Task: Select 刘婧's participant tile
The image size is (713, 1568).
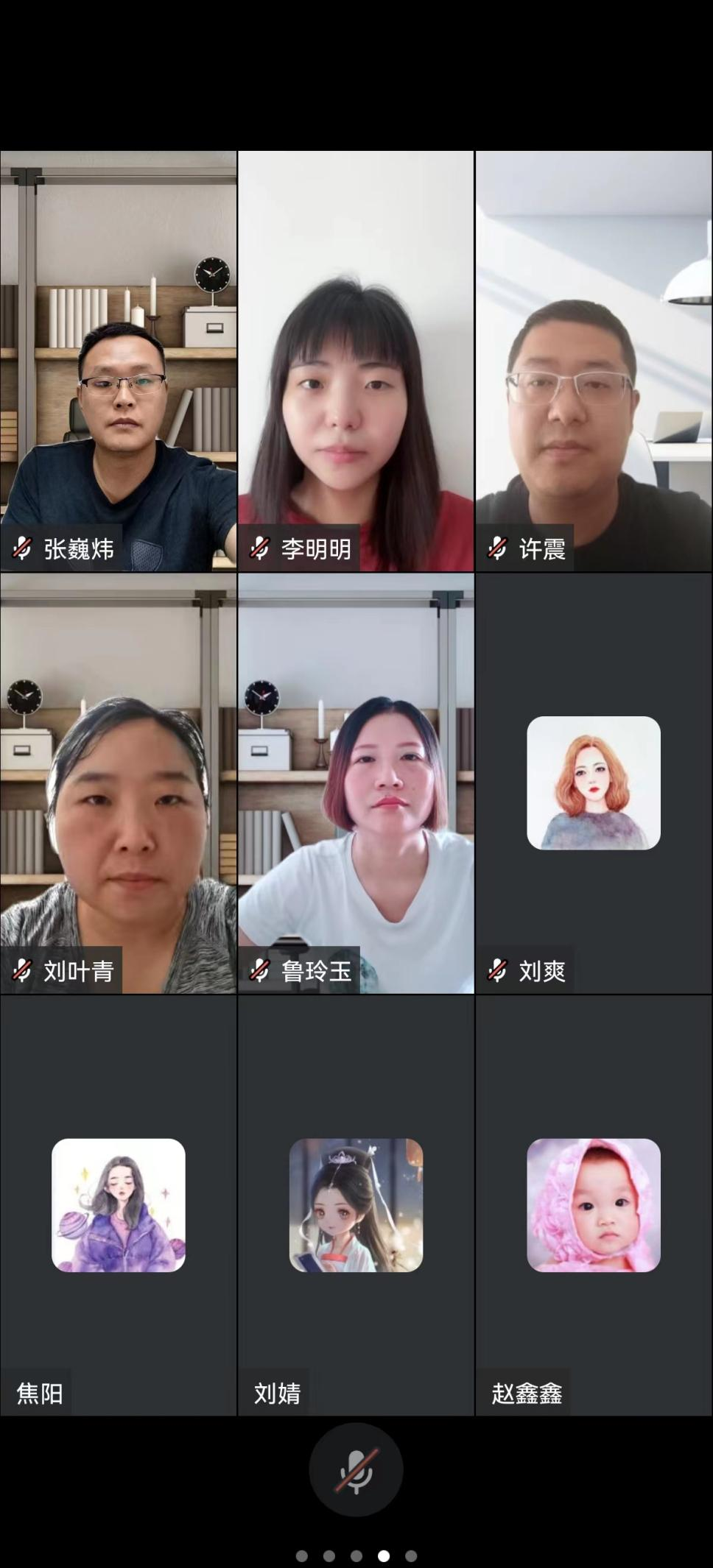Action: tap(356, 1205)
